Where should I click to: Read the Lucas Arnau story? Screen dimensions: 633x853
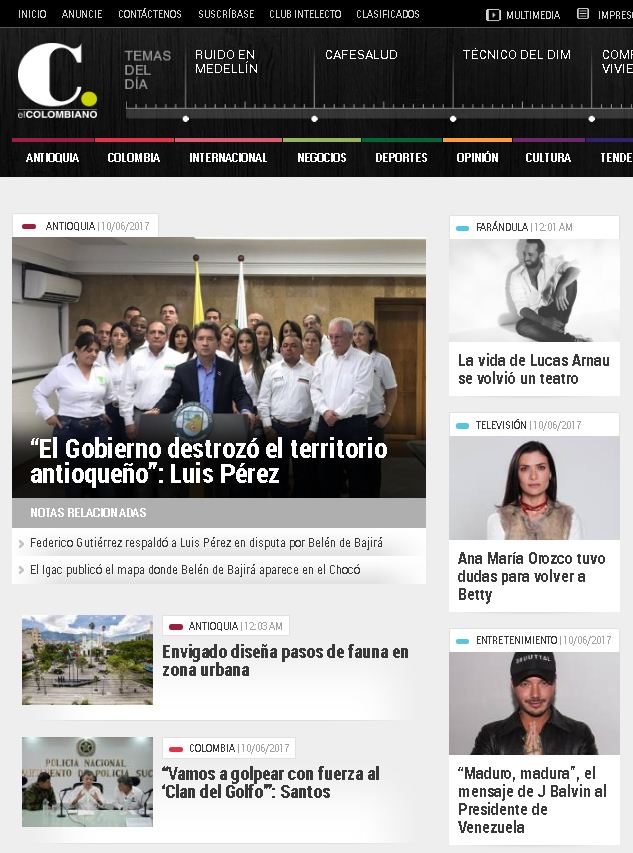(x=533, y=369)
